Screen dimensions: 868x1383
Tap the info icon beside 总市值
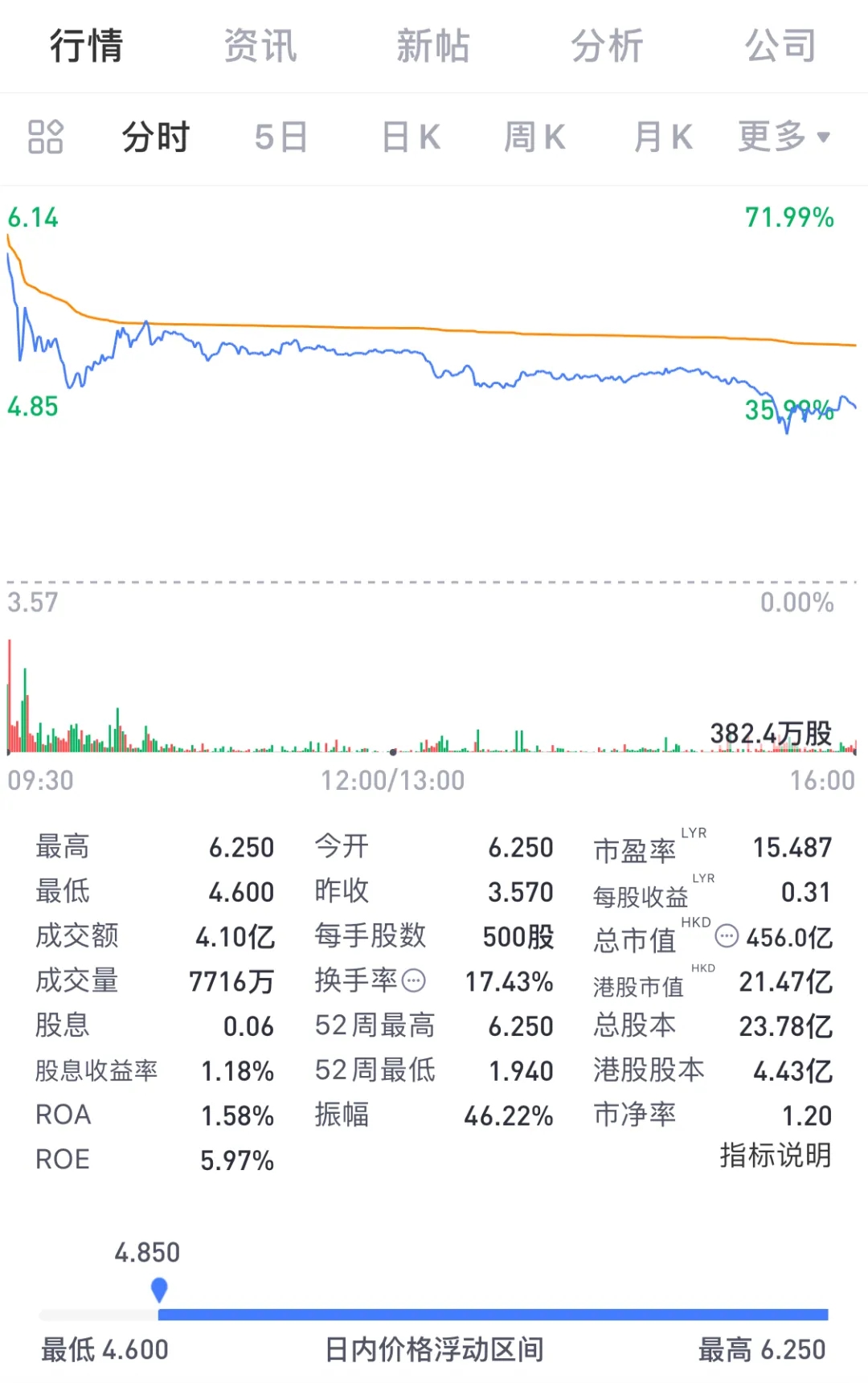click(x=727, y=936)
